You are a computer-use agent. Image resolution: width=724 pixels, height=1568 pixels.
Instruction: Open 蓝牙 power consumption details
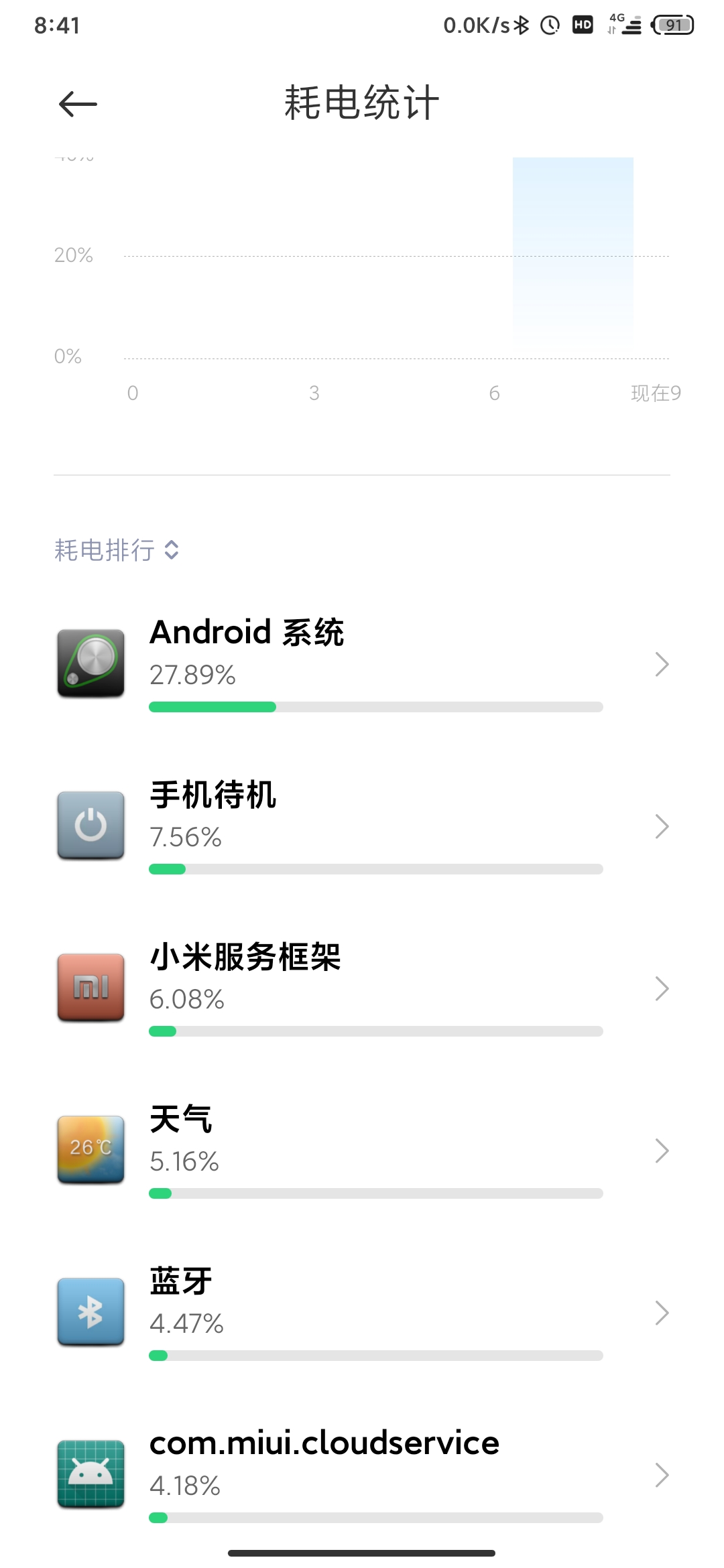(362, 1312)
